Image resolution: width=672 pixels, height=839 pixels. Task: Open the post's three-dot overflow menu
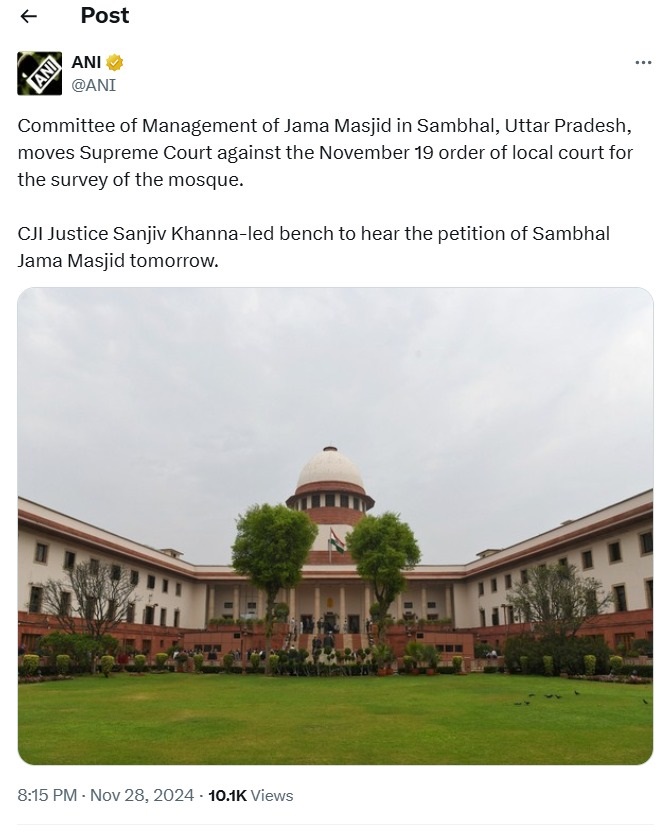pyautogui.click(x=643, y=63)
